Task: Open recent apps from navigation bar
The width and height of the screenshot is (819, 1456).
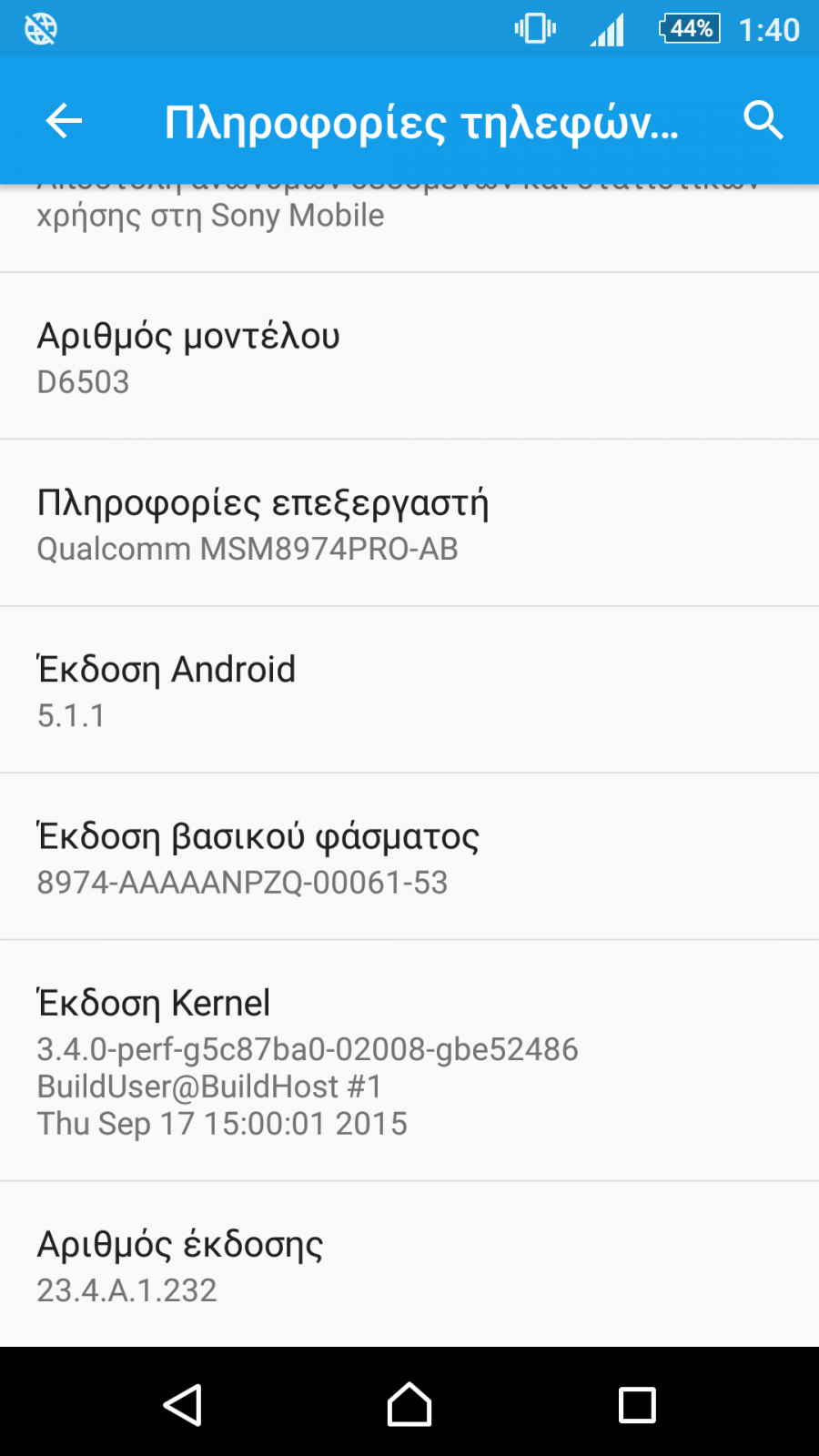Action: (637, 1404)
